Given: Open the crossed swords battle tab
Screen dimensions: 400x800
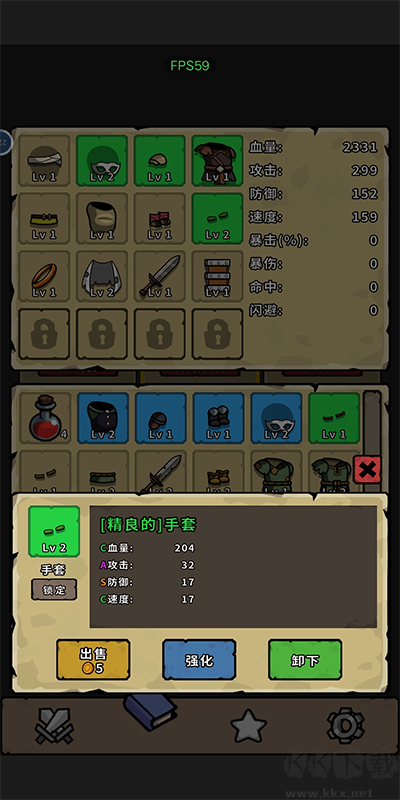Looking at the screenshot, I should (54, 725).
